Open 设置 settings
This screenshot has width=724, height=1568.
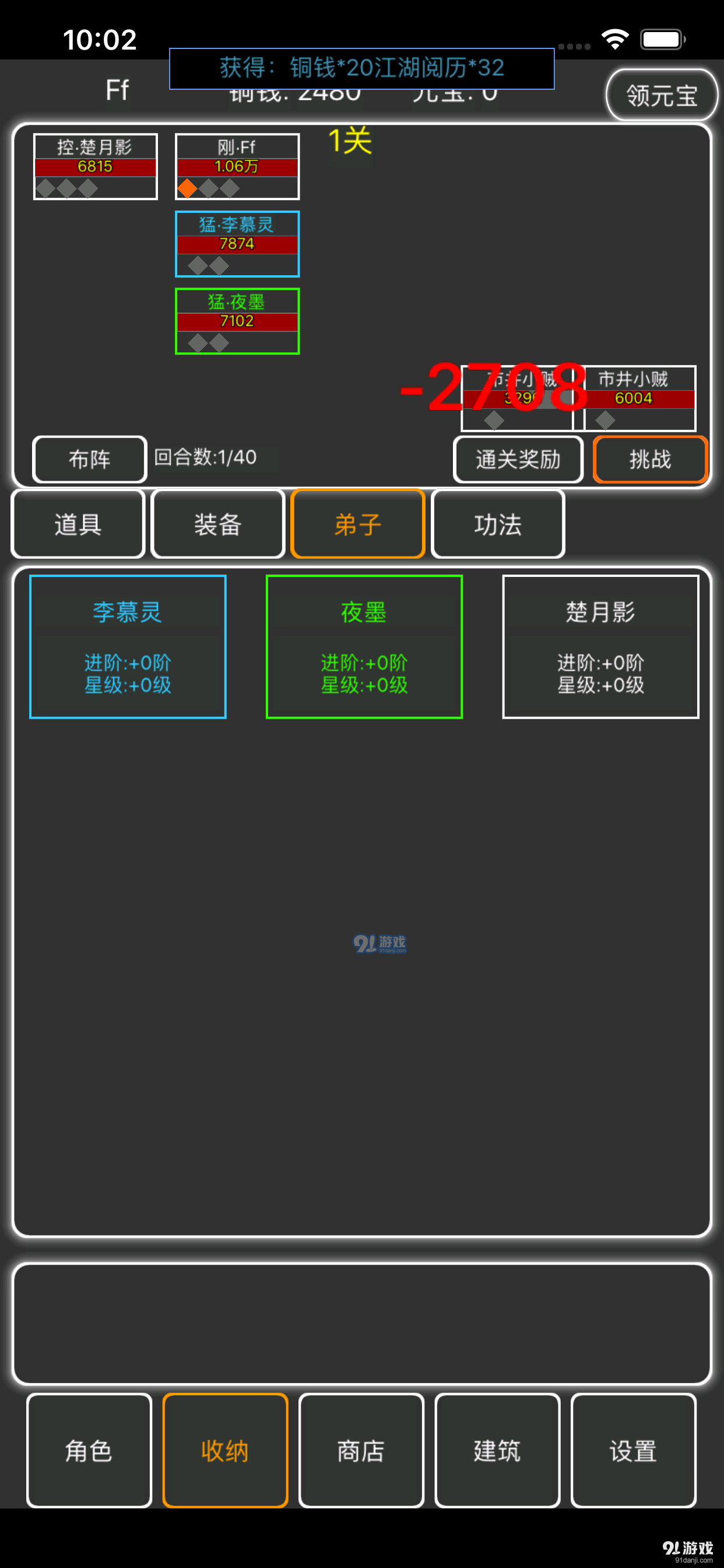coord(633,1451)
